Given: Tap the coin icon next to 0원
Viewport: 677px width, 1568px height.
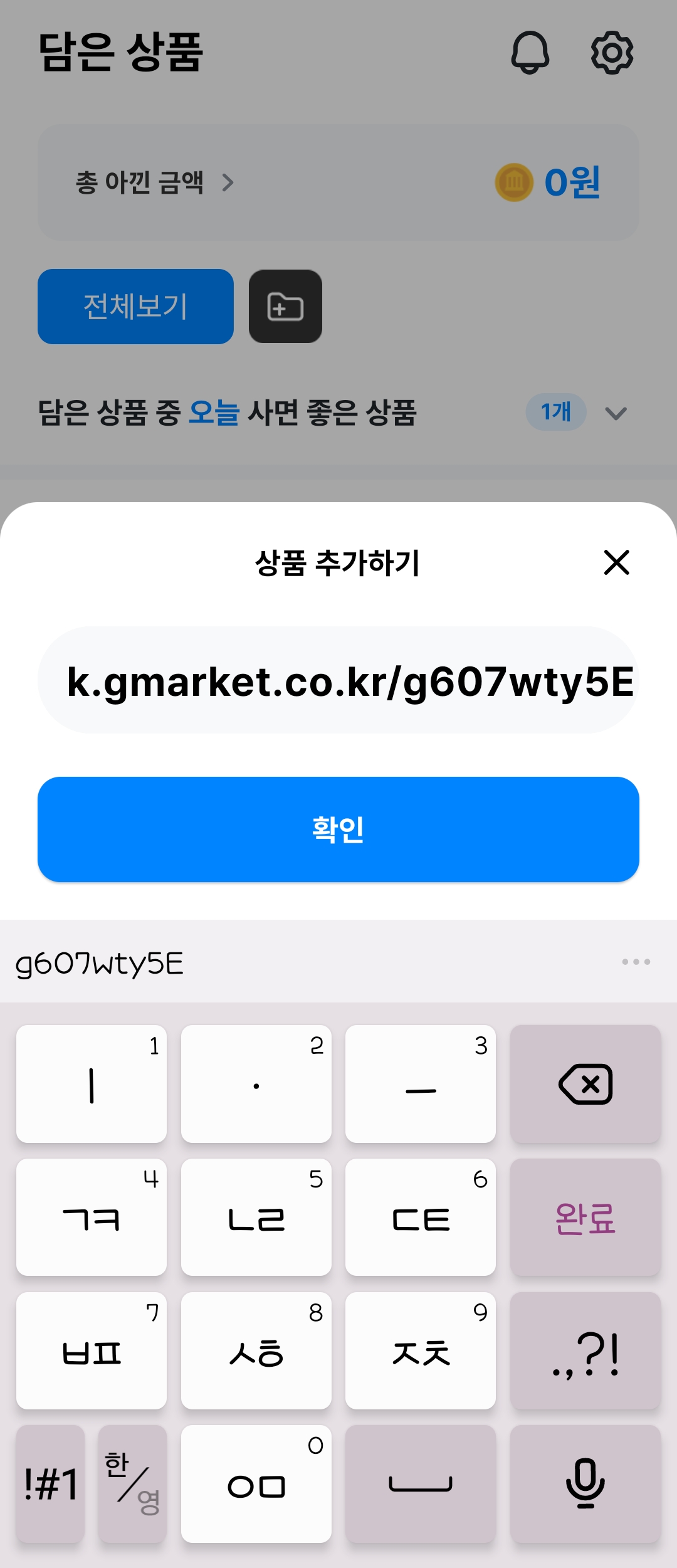Looking at the screenshot, I should click(x=514, y=183).
